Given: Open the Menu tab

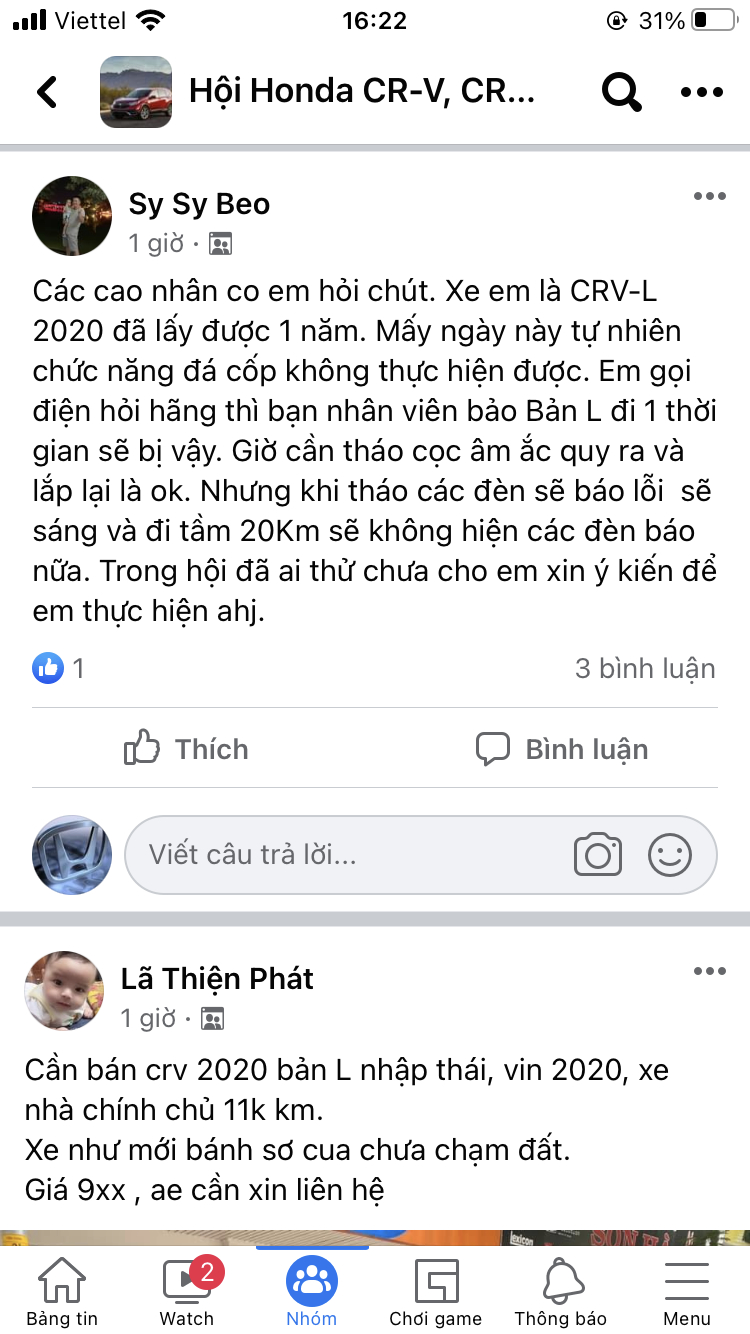Looking at the screenshot, I should (x=687, y=1292).
